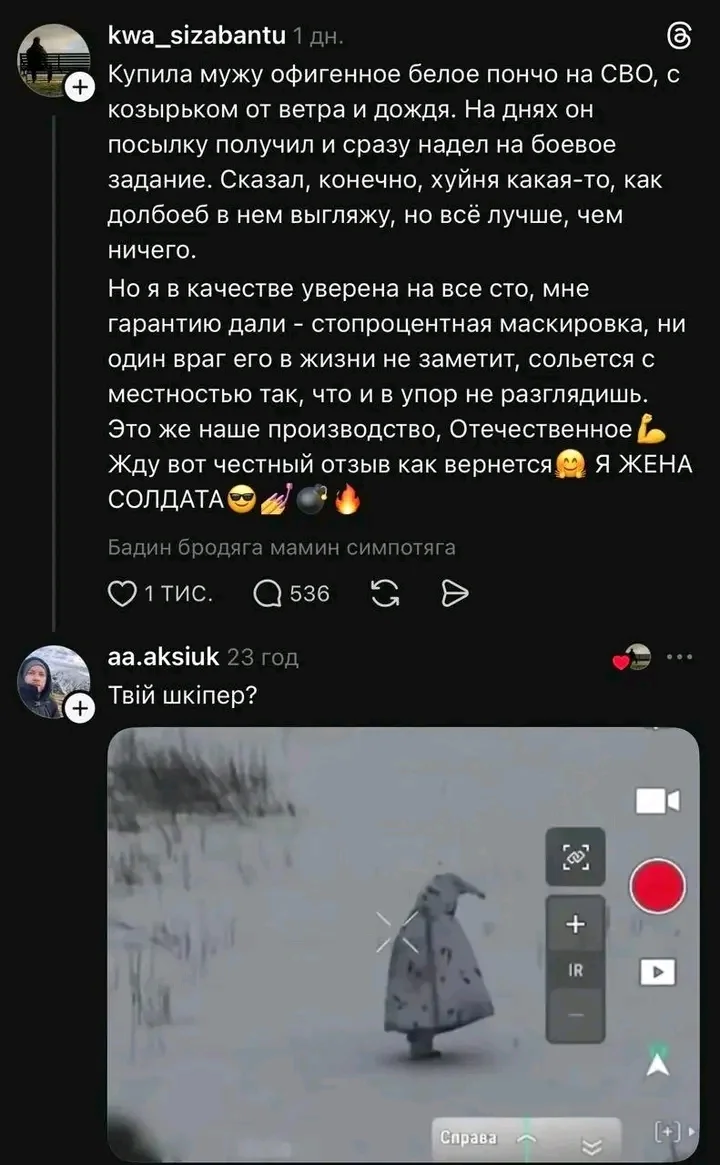Share the kwa_sizabantu post via send icon

454,594
